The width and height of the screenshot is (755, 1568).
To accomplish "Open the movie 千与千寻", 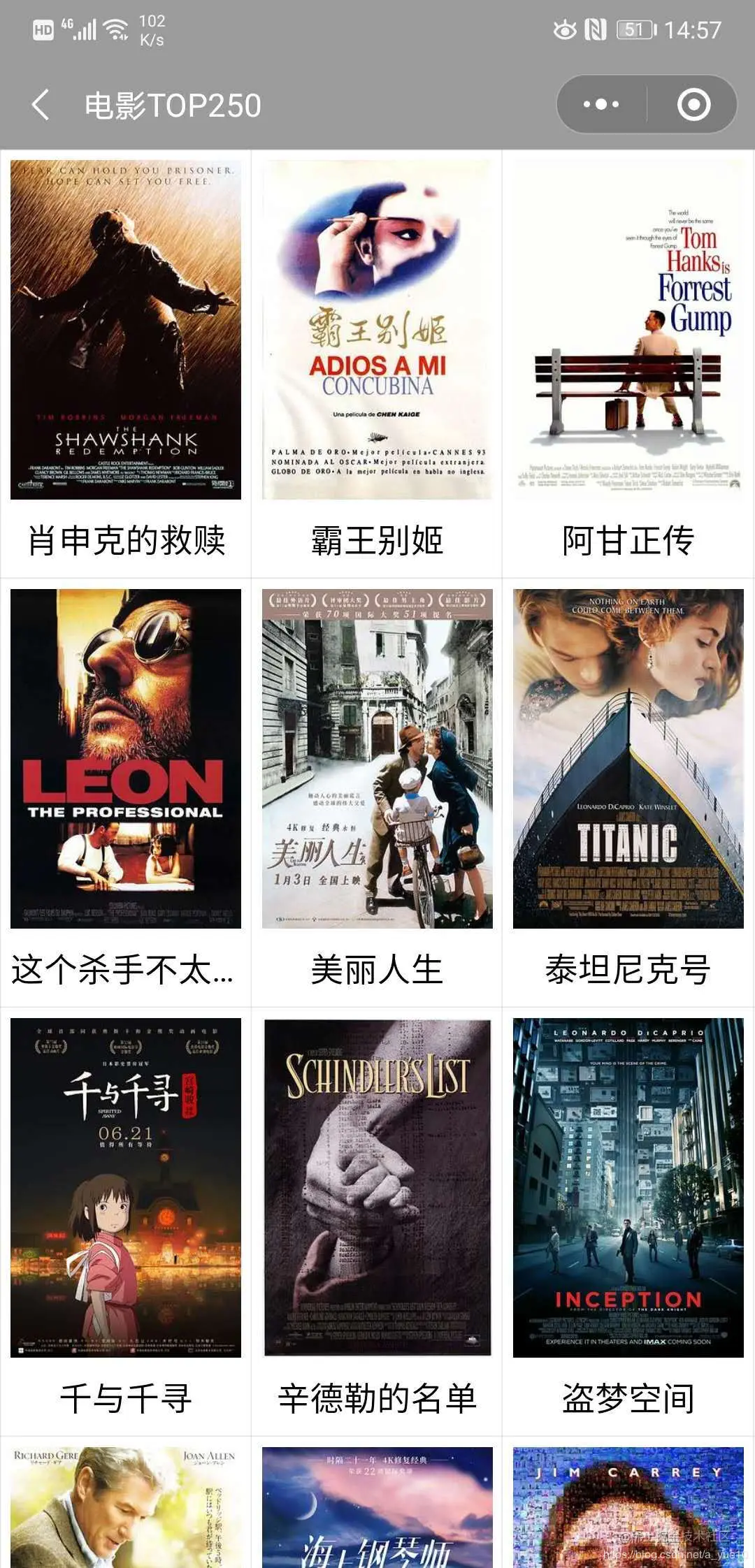I will pos(126,1221).
